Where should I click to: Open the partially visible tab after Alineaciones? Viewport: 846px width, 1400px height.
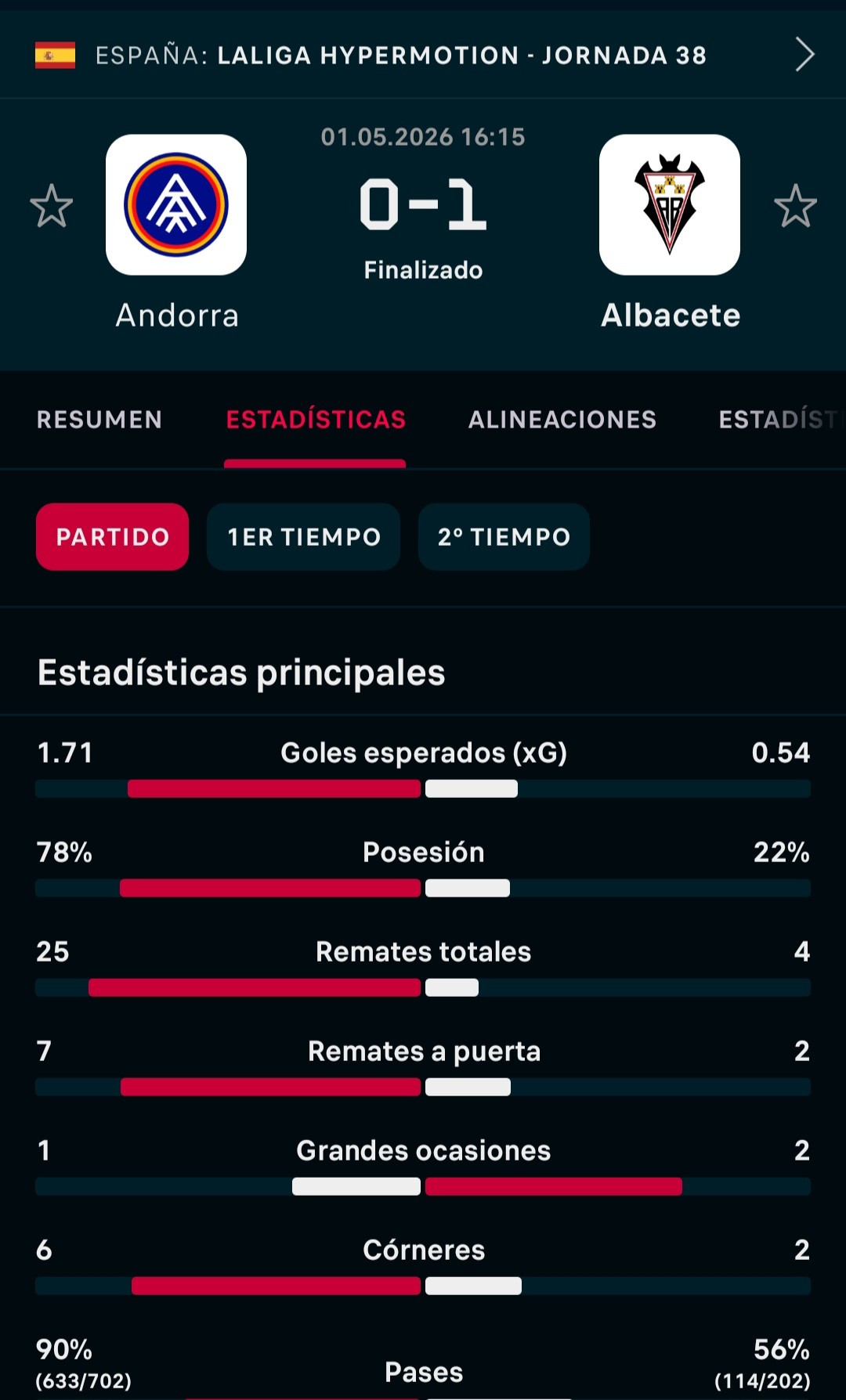pyautogui.click(x=782, y=420)
